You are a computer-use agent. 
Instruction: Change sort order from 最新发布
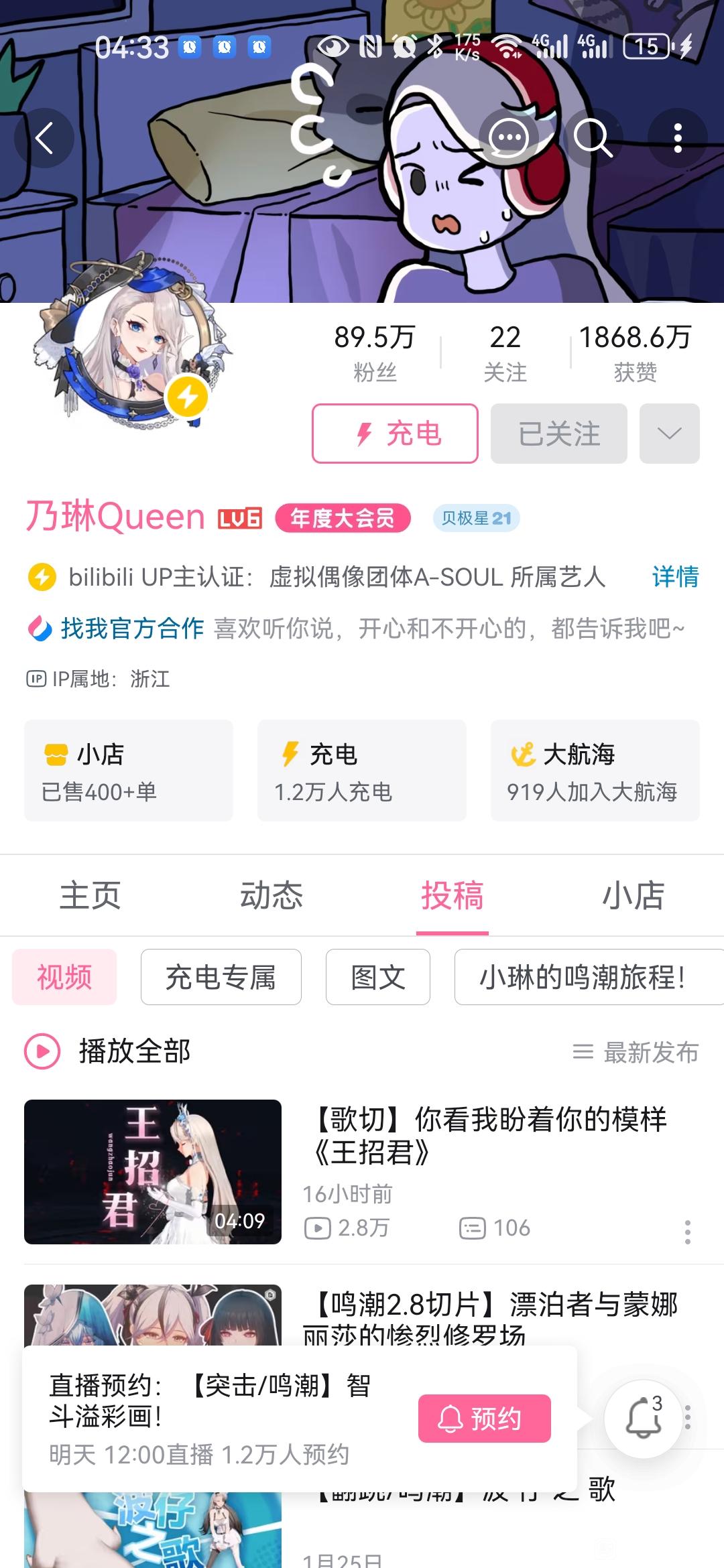tap(635, 1052)
